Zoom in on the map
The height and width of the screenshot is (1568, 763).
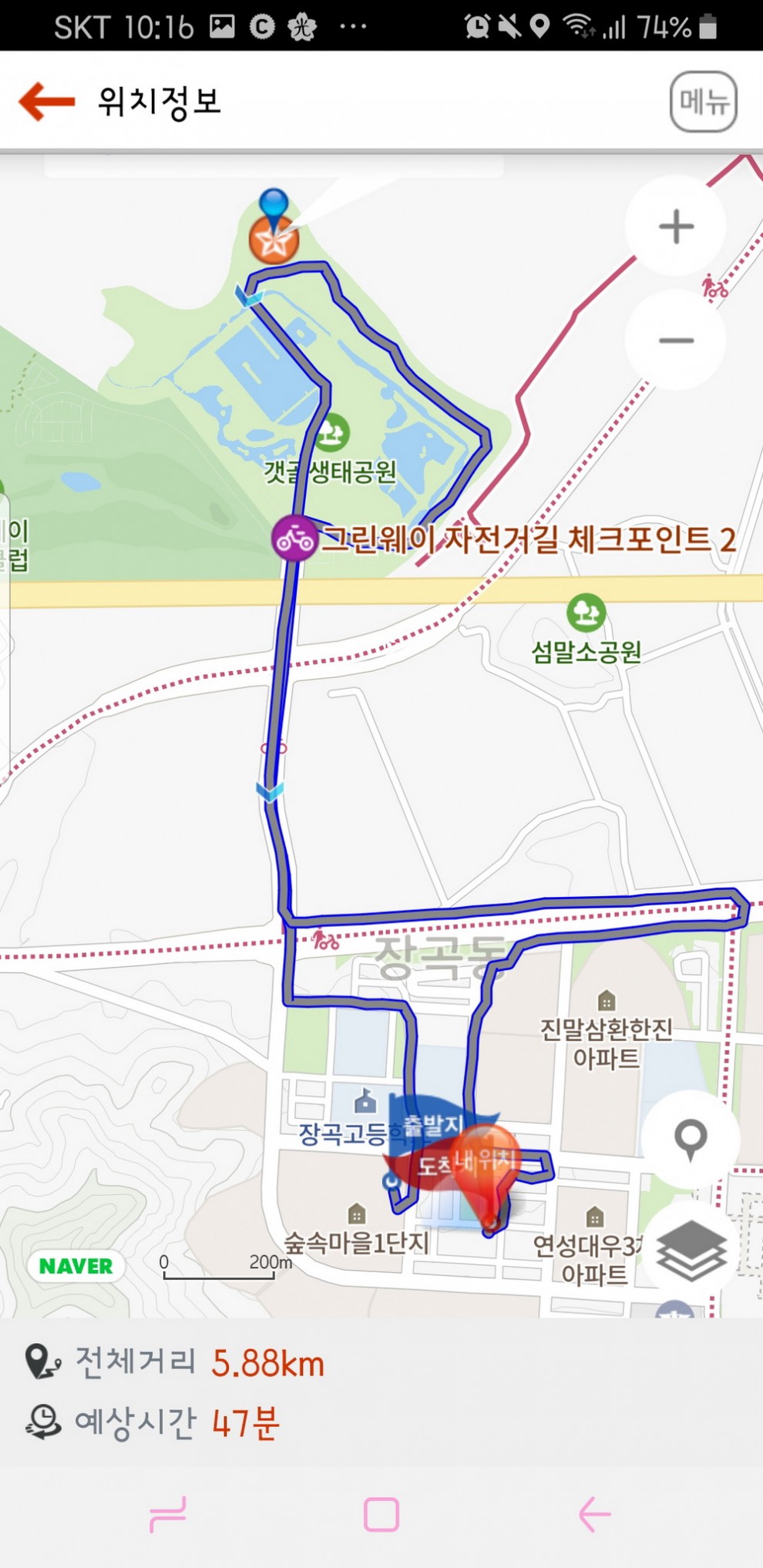(676, 227)
